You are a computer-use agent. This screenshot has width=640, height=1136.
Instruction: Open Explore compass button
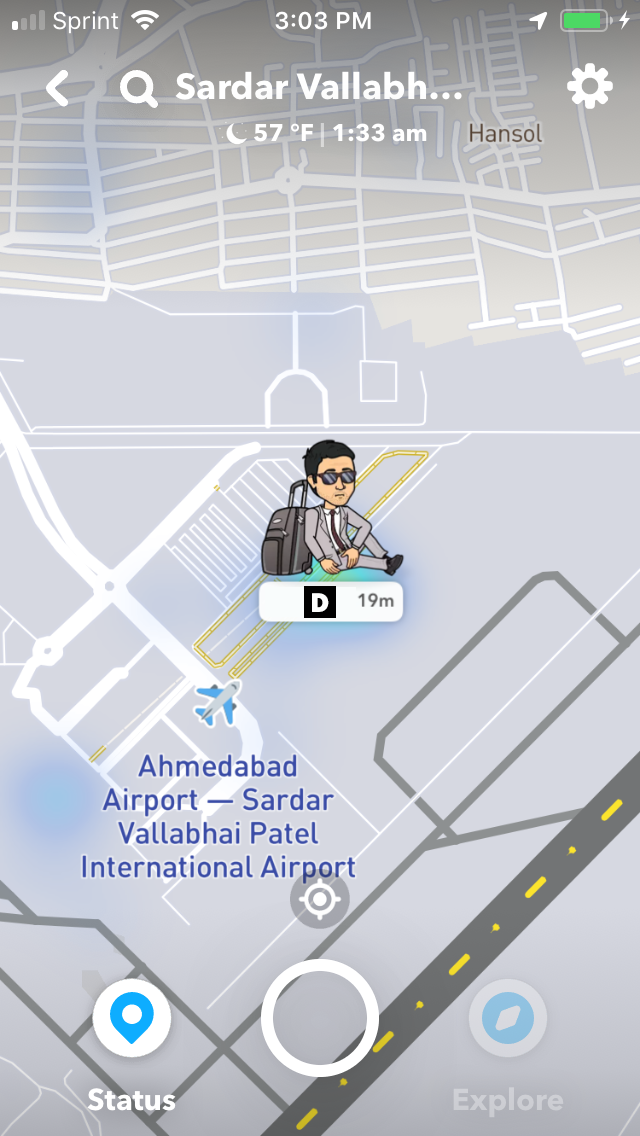pyautogui.click(x=508, y=1019)
